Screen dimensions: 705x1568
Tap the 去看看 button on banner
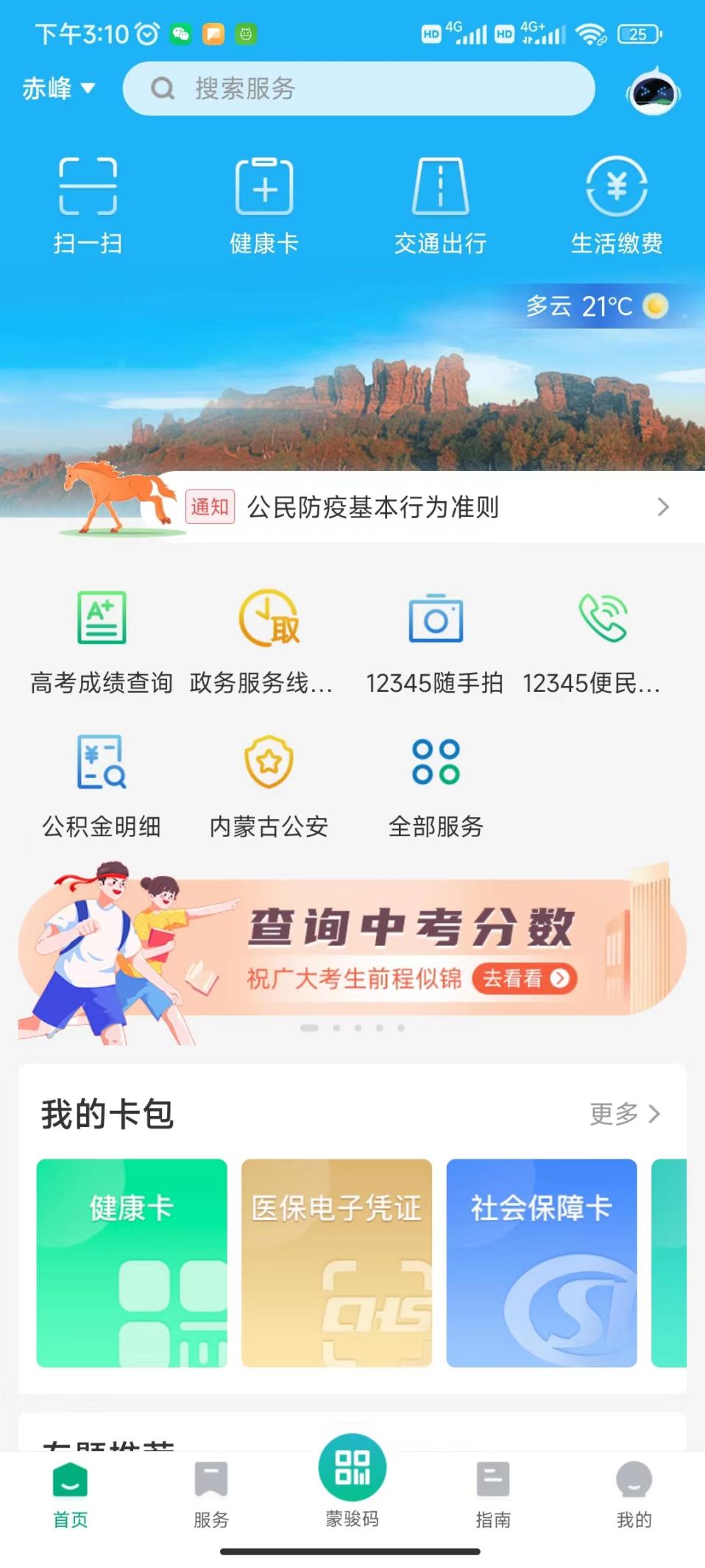[x=525, y=978]
